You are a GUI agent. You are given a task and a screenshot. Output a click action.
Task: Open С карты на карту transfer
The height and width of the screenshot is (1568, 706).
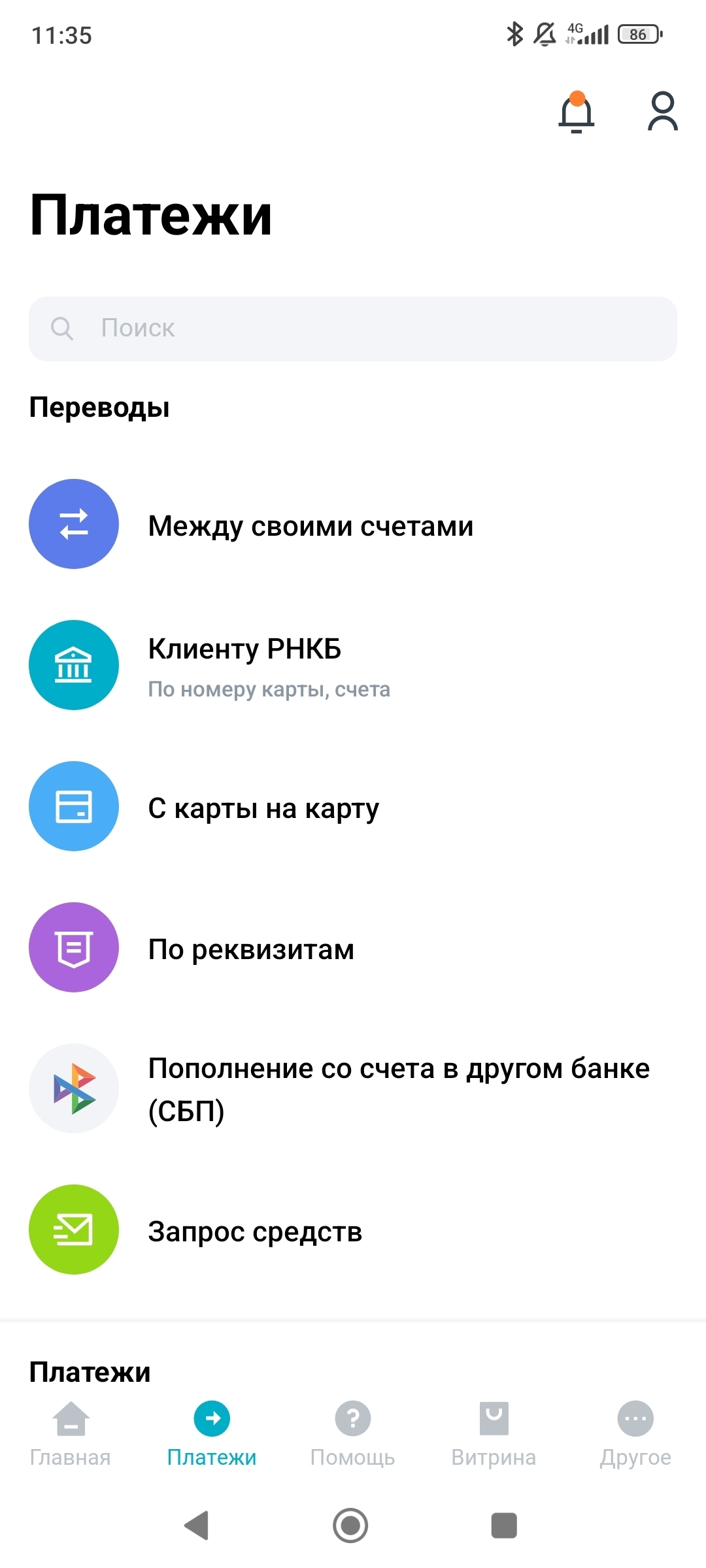point(353,807)
